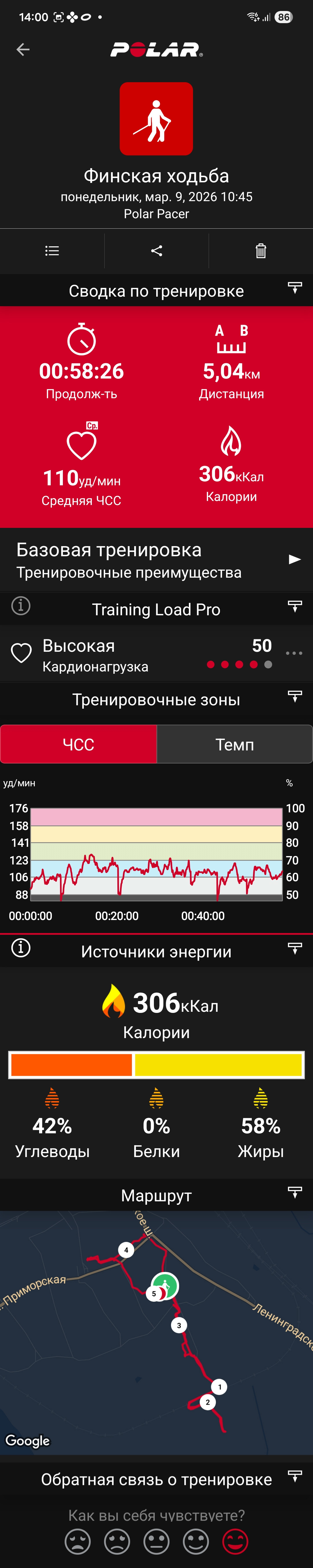Delete this training session
Screen dimensions: 313x1568
(261, 251)
